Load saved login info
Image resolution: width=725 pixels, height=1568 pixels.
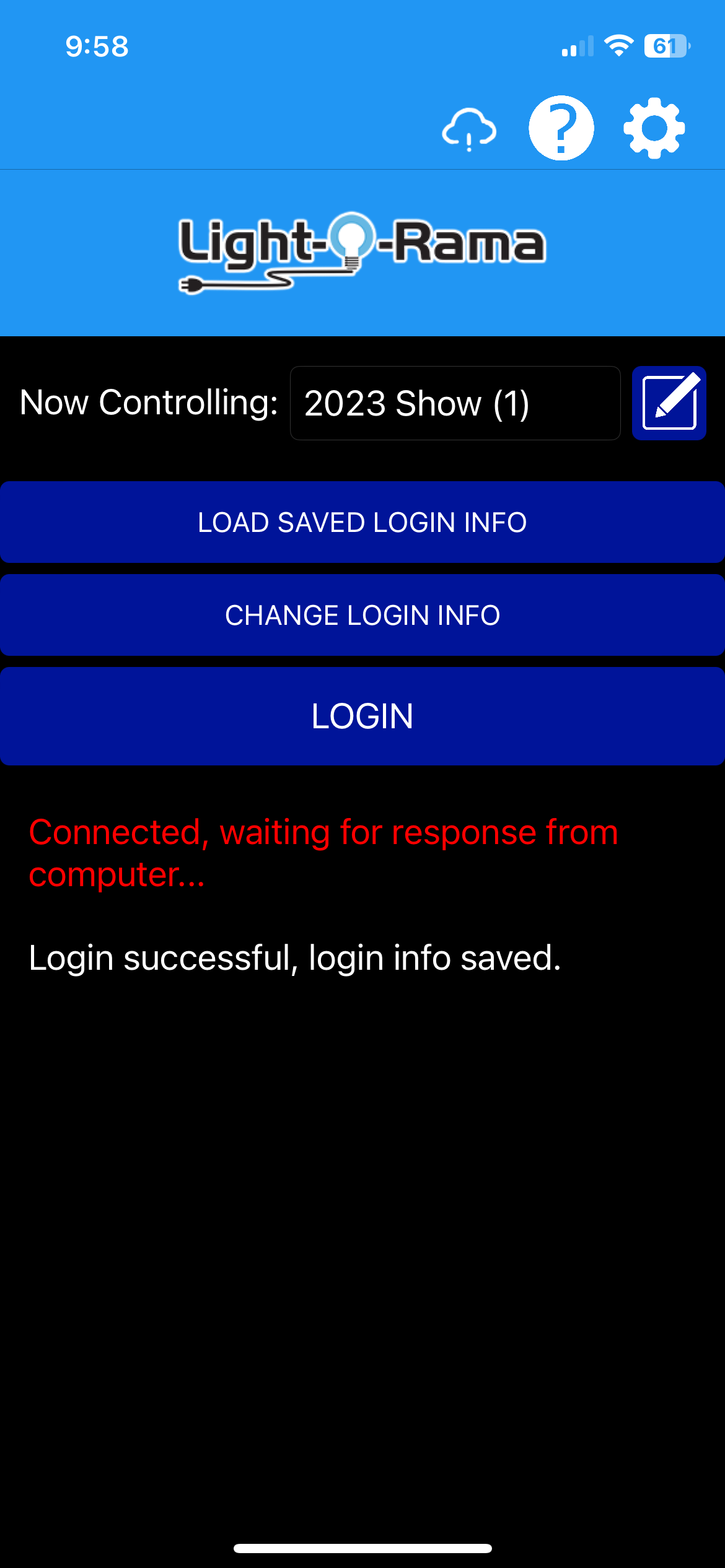[362, 522]
